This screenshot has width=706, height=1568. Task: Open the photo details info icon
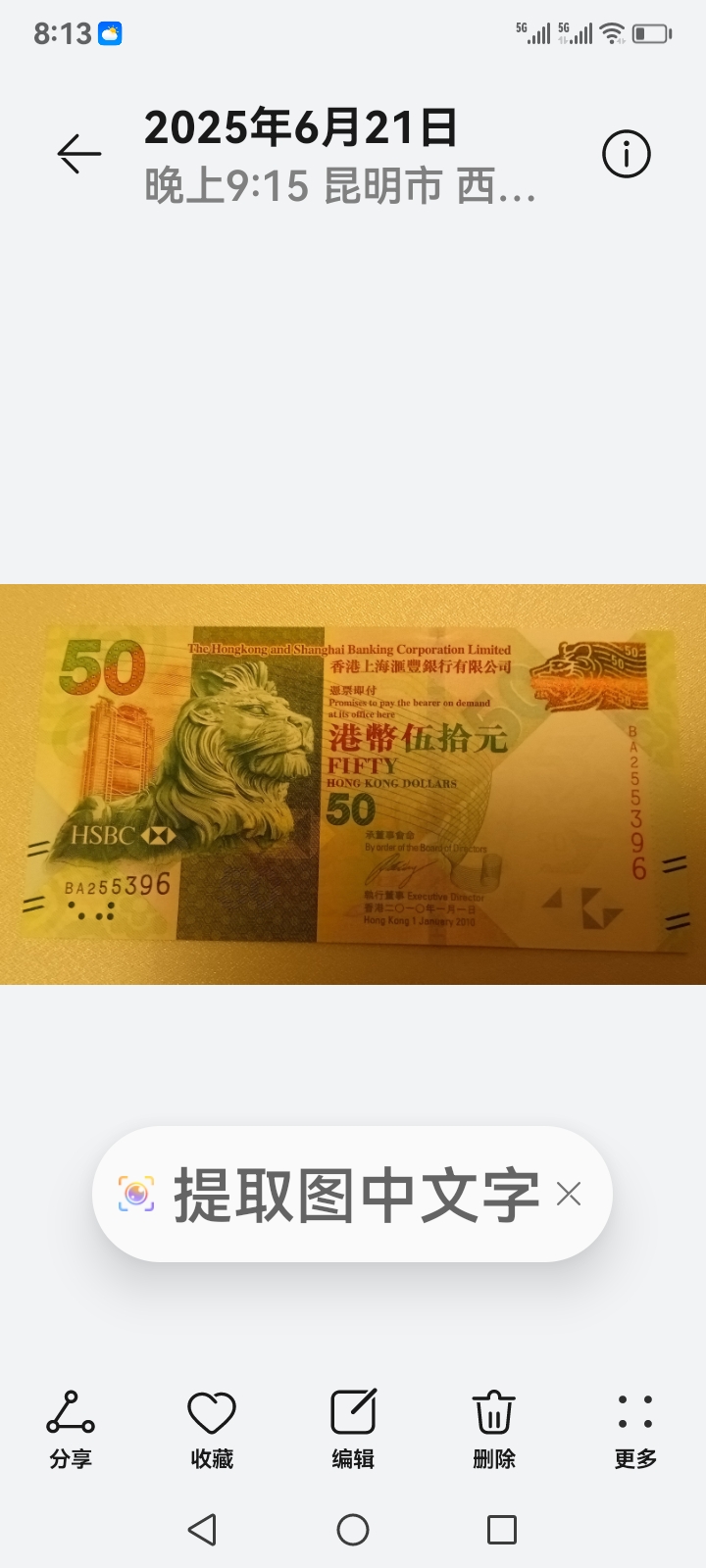click(x=626, y=154)
